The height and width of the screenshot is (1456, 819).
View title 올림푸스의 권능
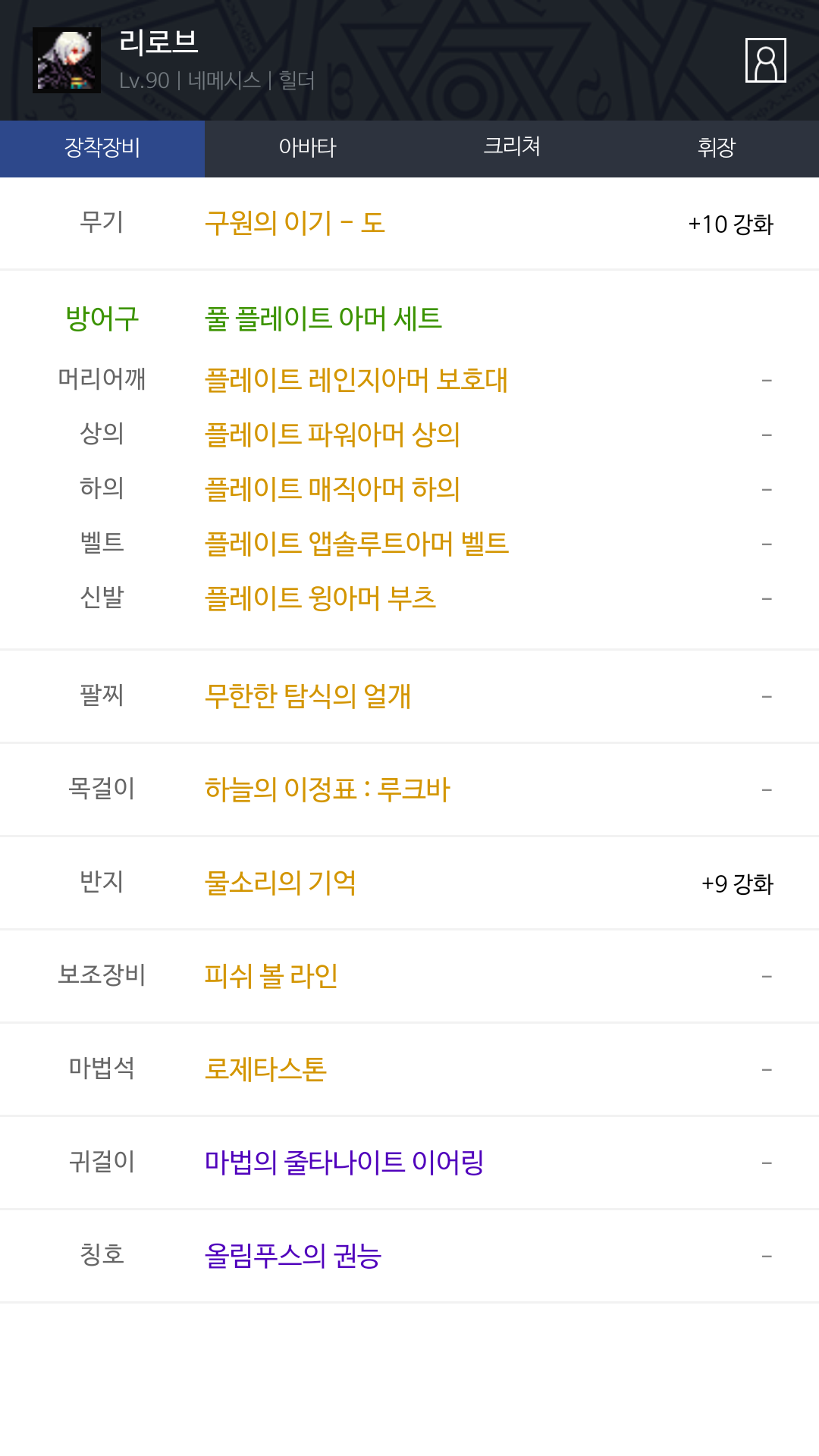click(x=293, y=1256)
